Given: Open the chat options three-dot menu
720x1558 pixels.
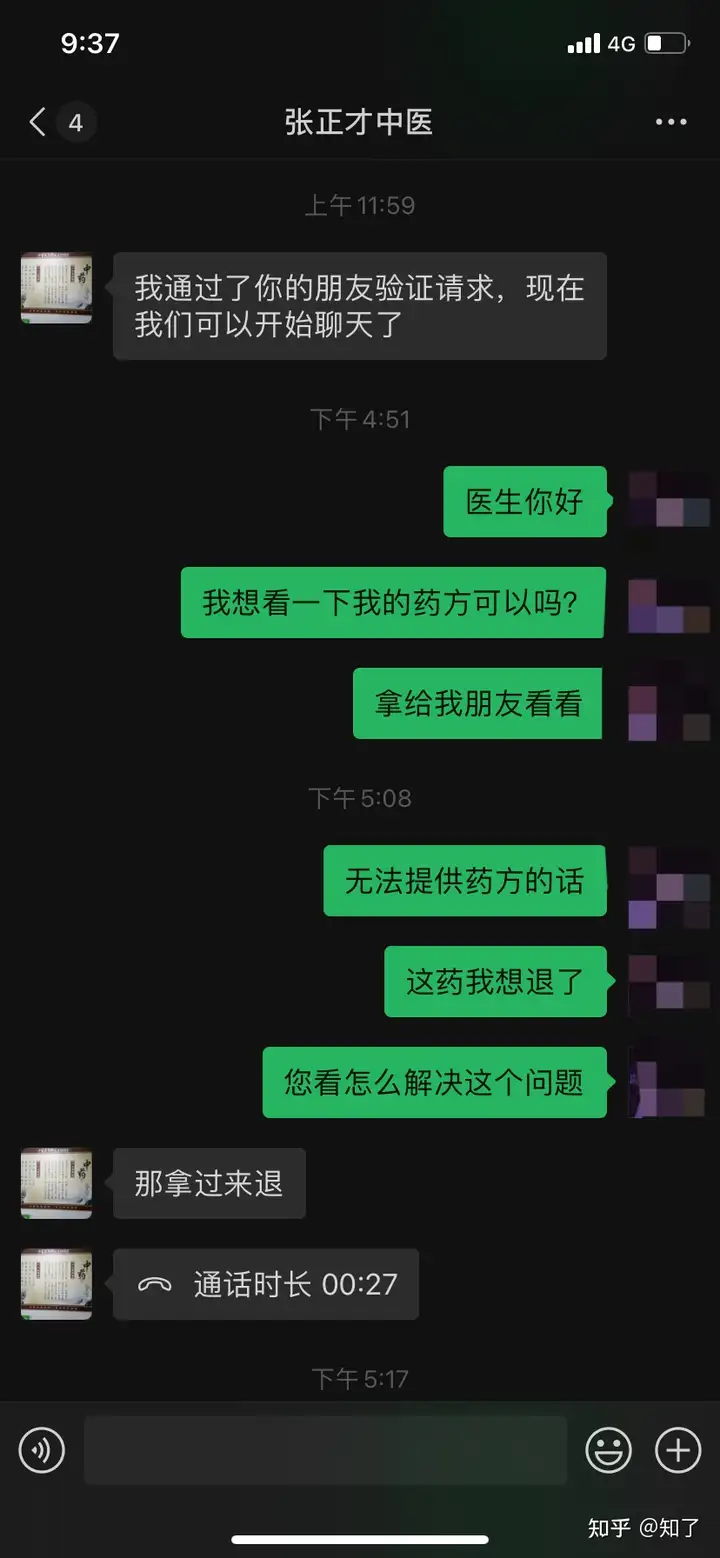Looking at the screenshot, I should 670,122.
